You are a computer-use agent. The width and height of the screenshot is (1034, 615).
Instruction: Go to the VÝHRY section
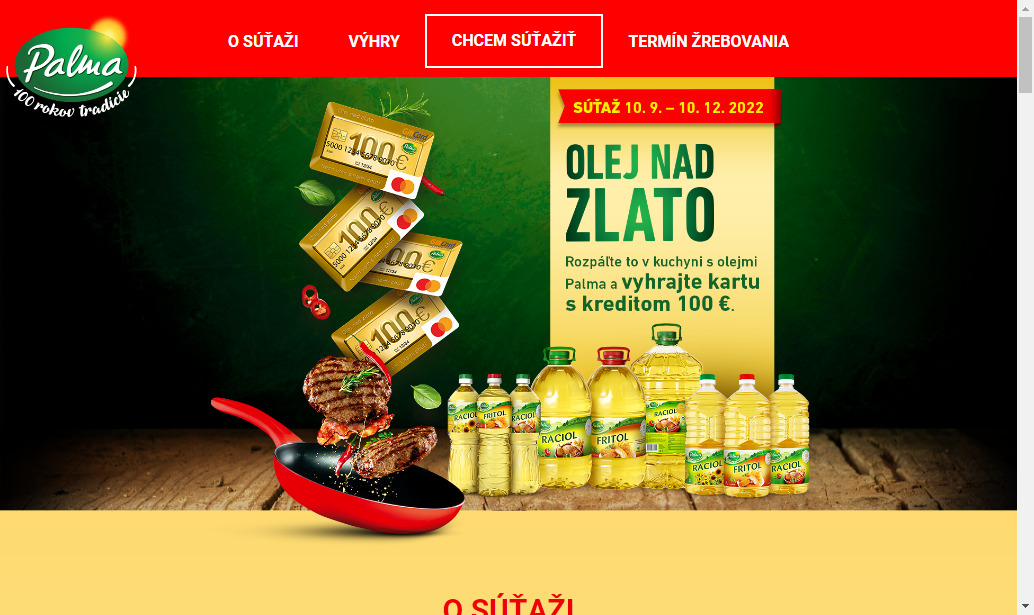tap(374, 41)
